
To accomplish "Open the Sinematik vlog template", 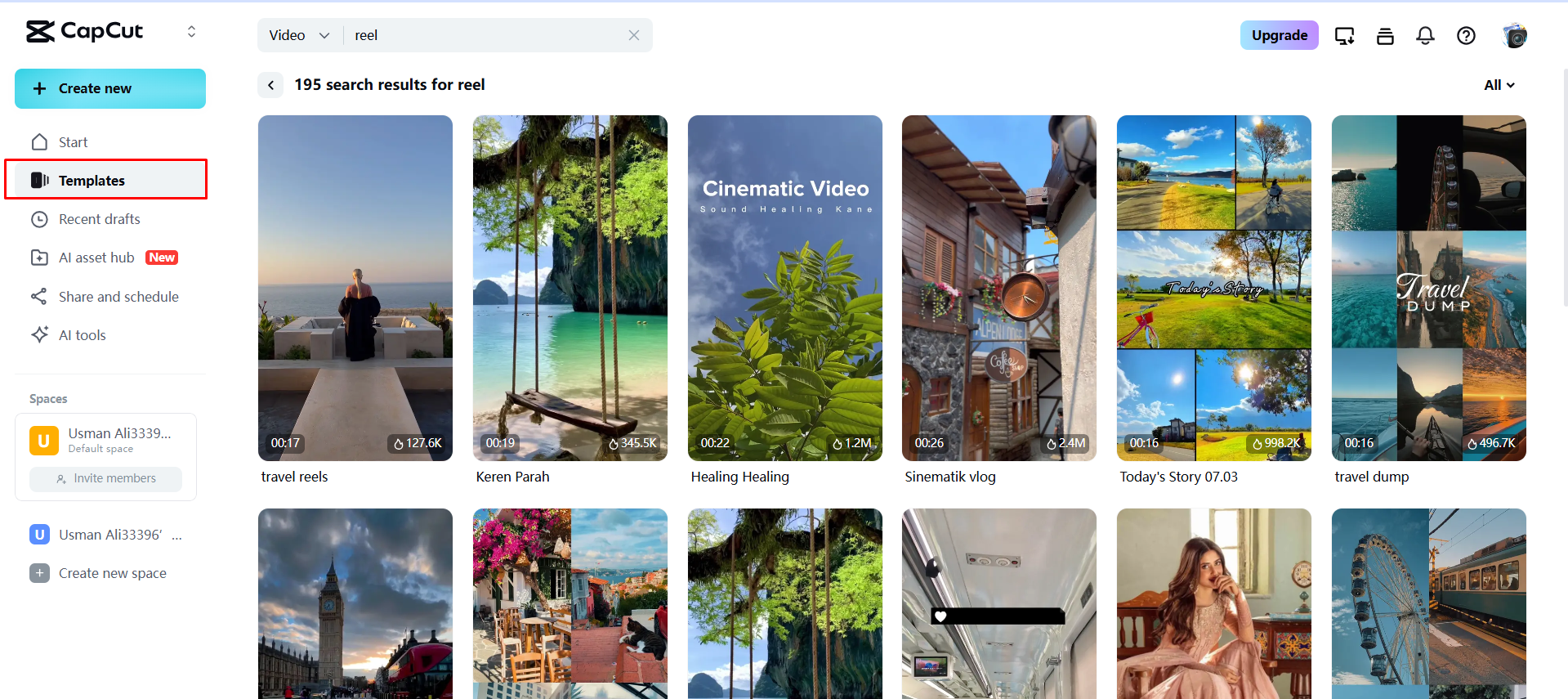I will (x=998, y=288).
